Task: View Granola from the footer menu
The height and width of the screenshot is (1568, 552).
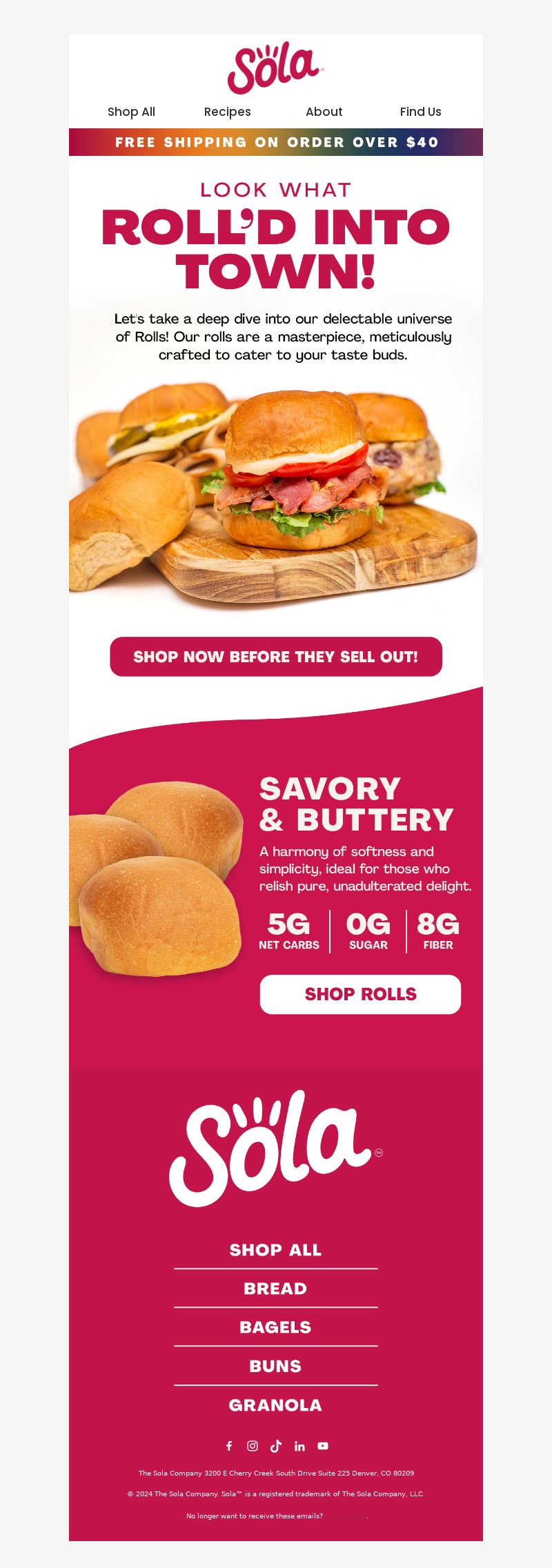Action: [x=275, y=1405]
